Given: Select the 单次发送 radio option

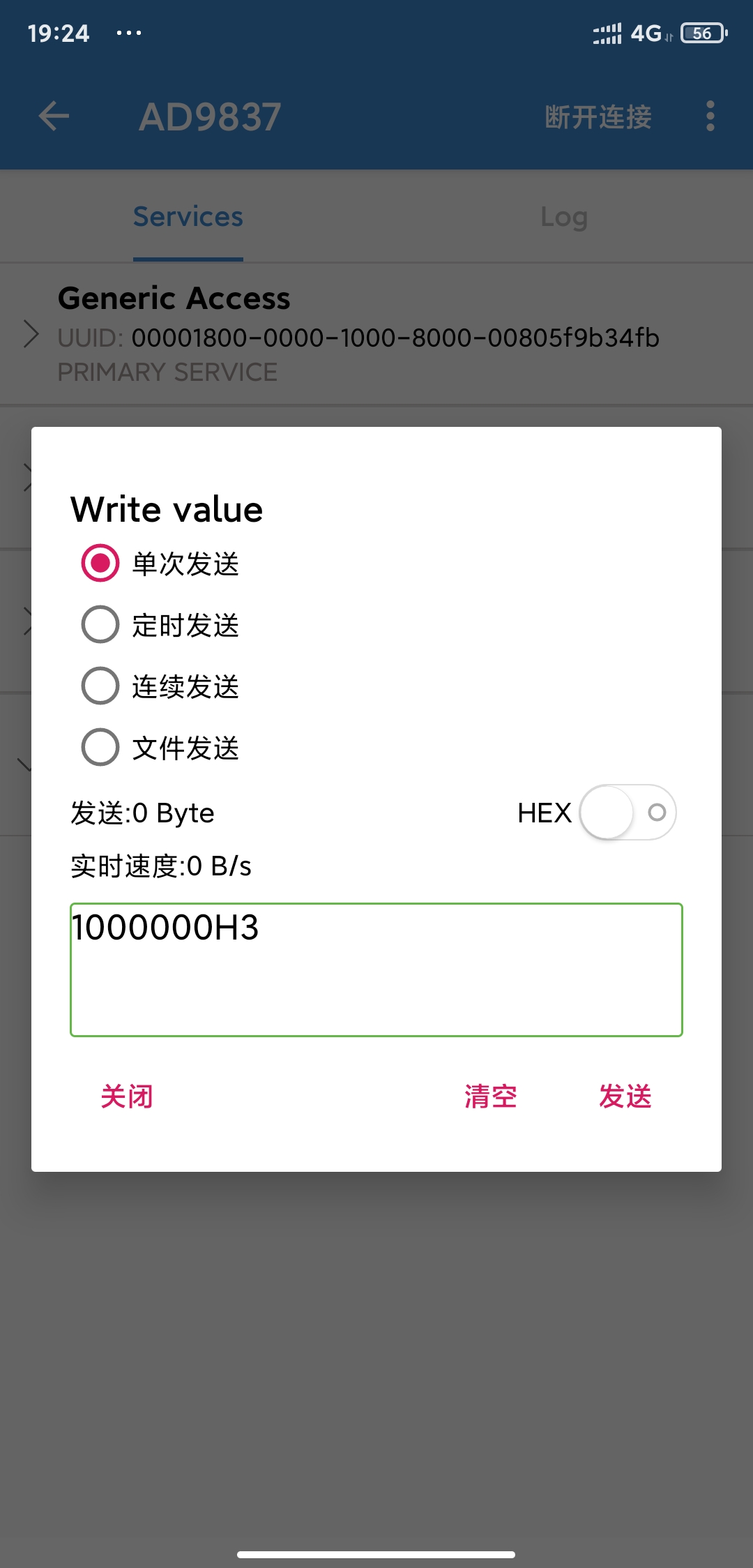Looking at the screenshot, I should 101,563.
